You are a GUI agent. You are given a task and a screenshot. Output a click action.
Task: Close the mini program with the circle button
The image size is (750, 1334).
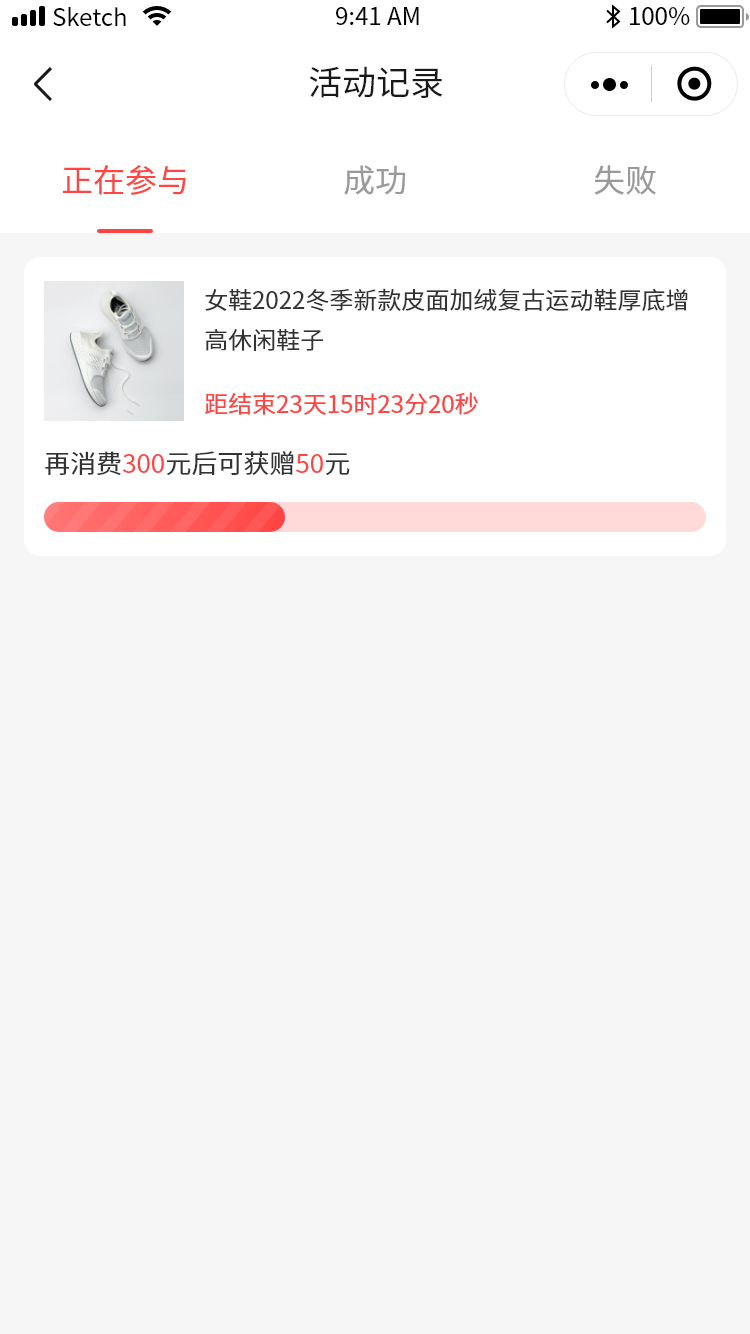[694, 84]
